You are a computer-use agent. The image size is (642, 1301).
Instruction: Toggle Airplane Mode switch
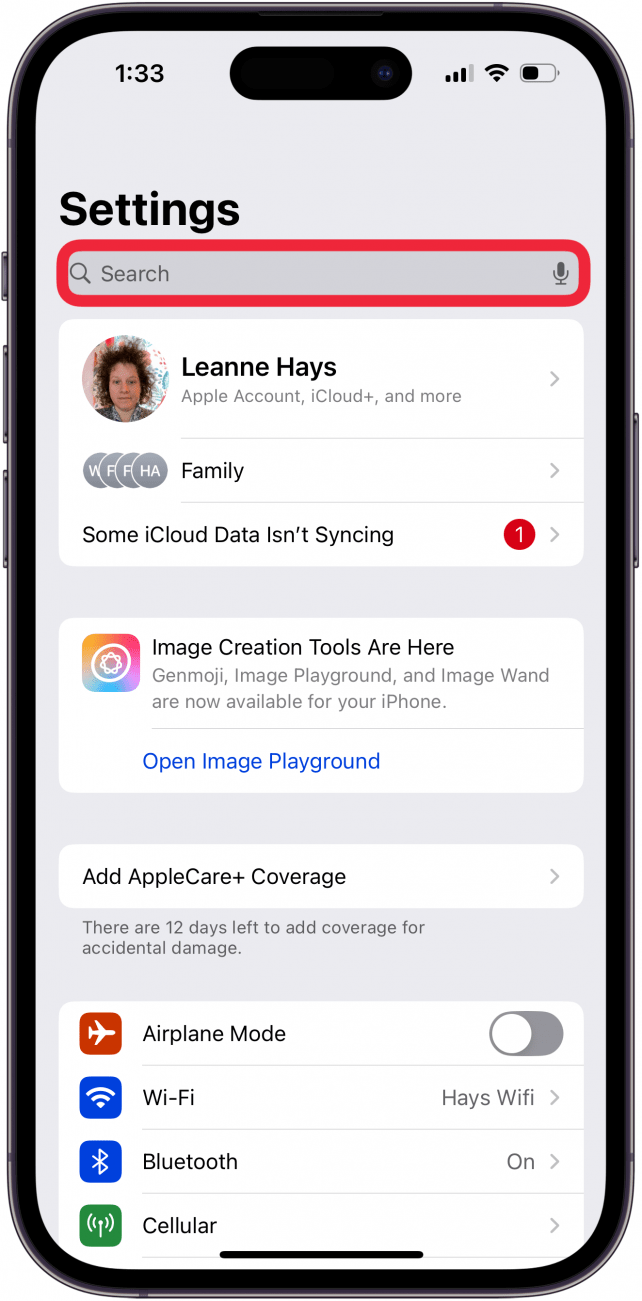point(526,1034)
